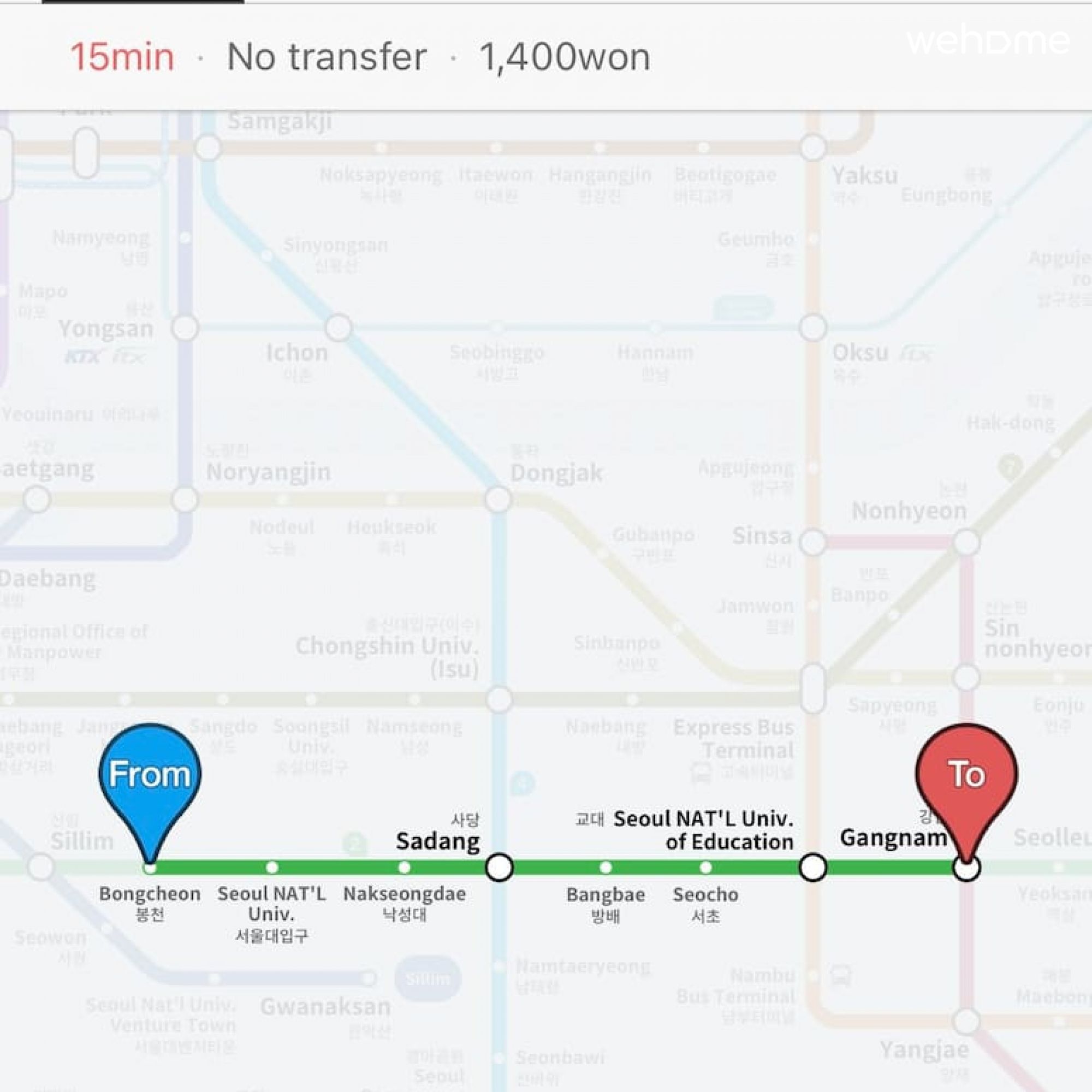
Task: Select Seocho station on the route
Action: (x=705, y=867)
